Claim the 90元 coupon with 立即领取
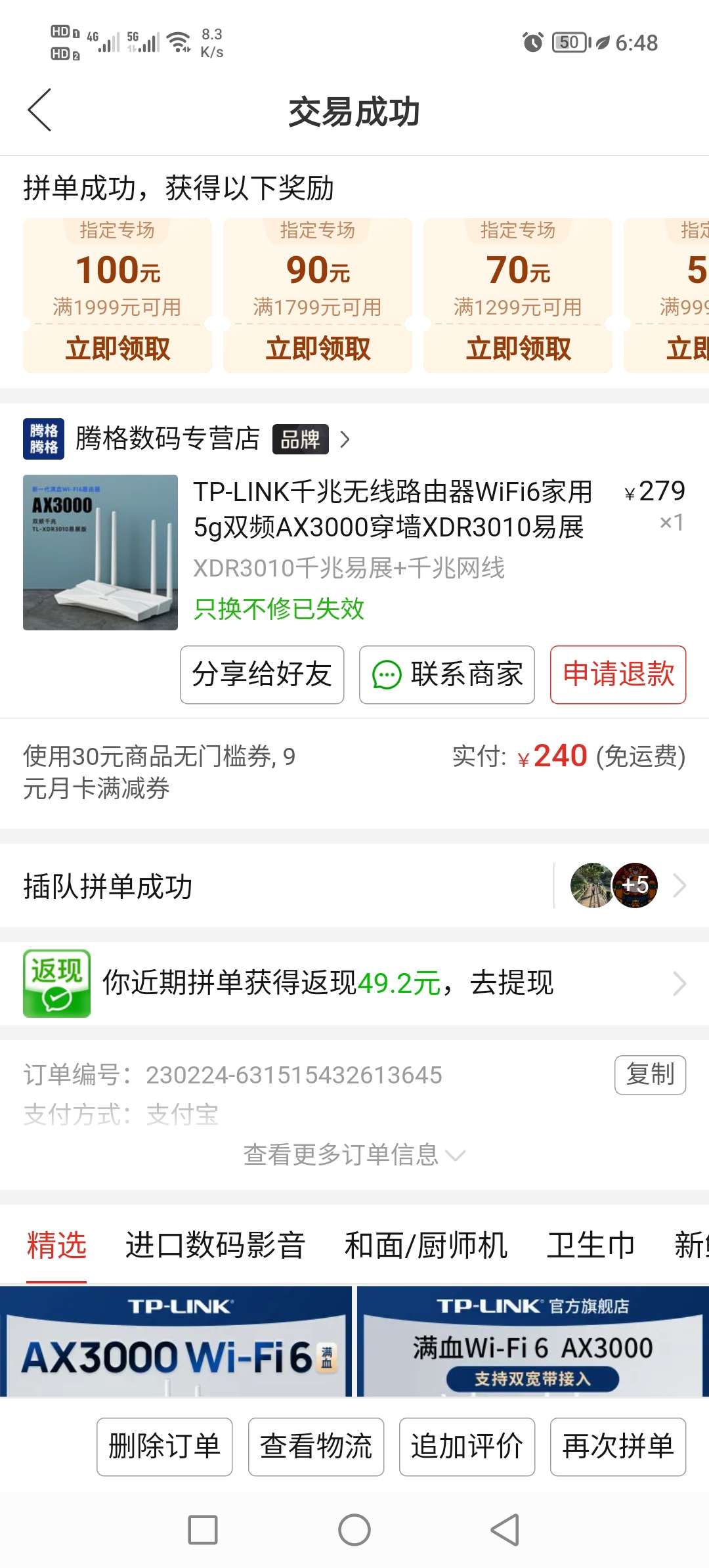709x1568 pixels. [x=318, y=348]
